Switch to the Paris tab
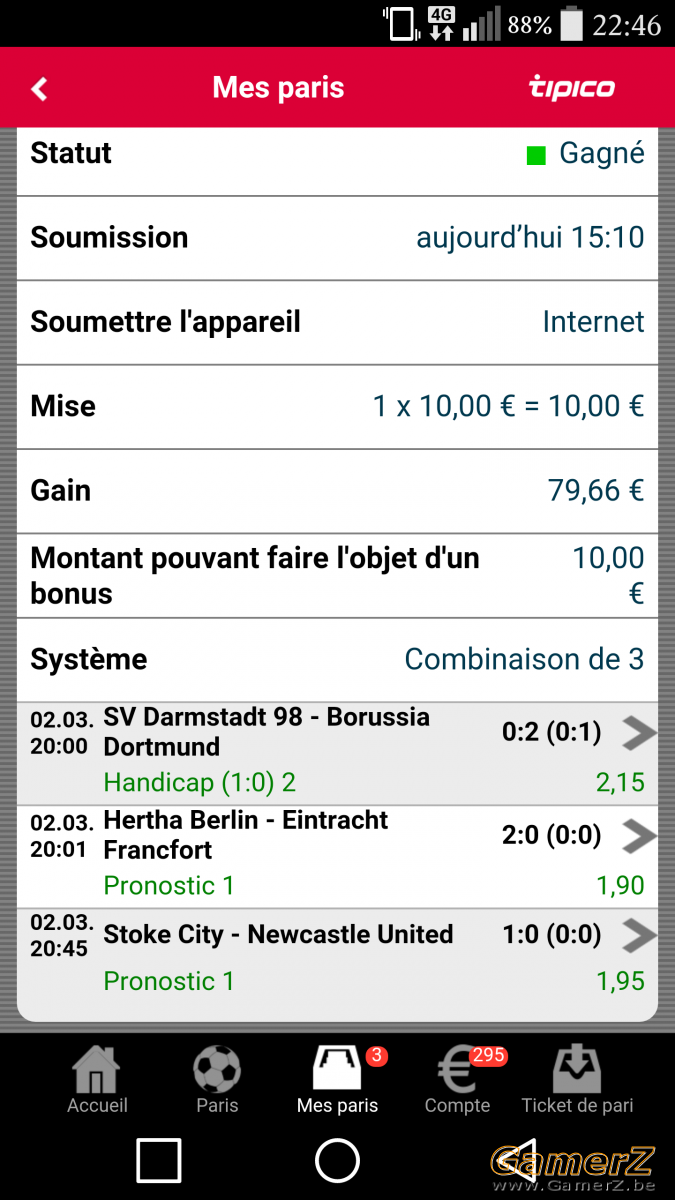This screenshot has height=1200, width=675. (217, 1080)
